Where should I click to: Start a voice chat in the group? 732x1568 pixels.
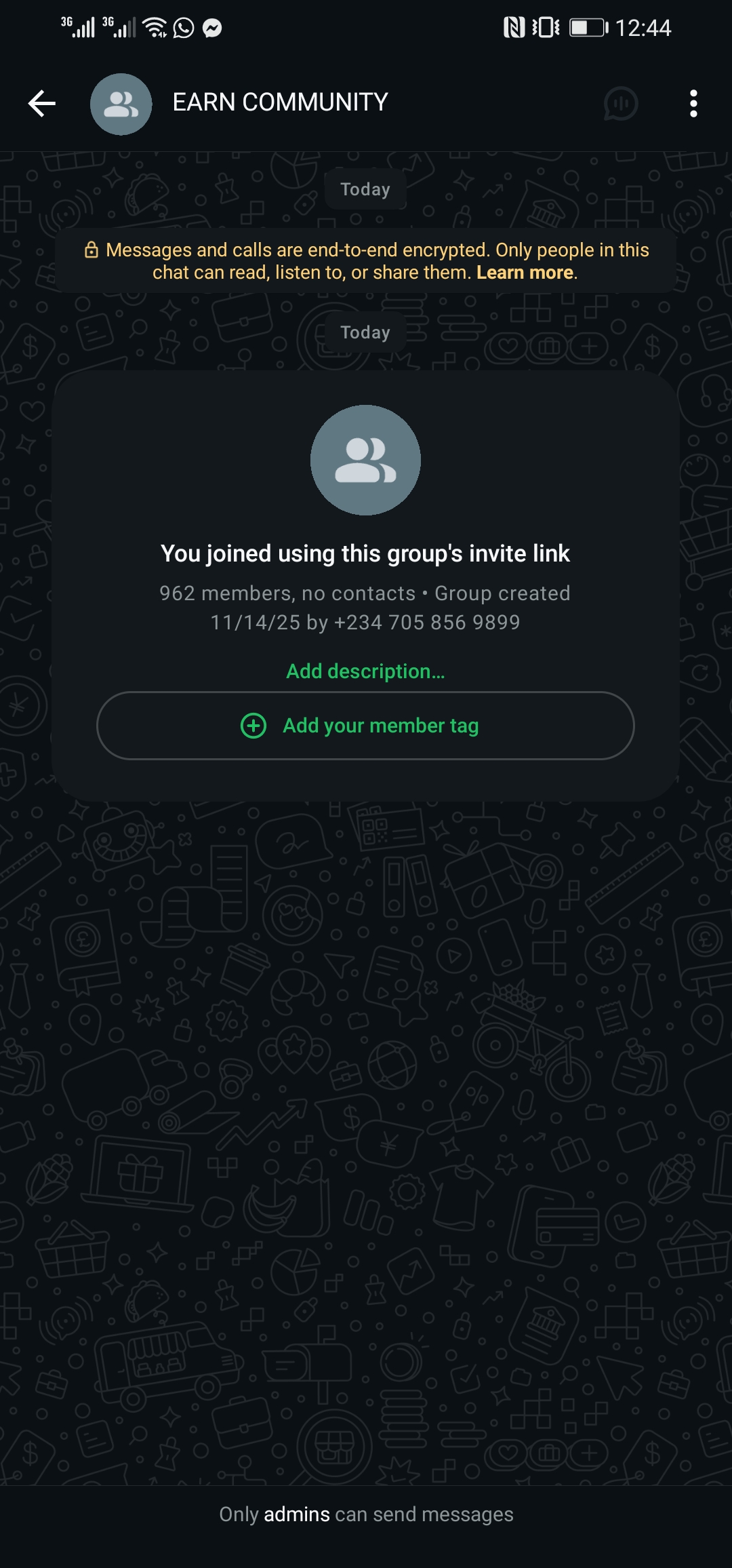coord(620,104)
